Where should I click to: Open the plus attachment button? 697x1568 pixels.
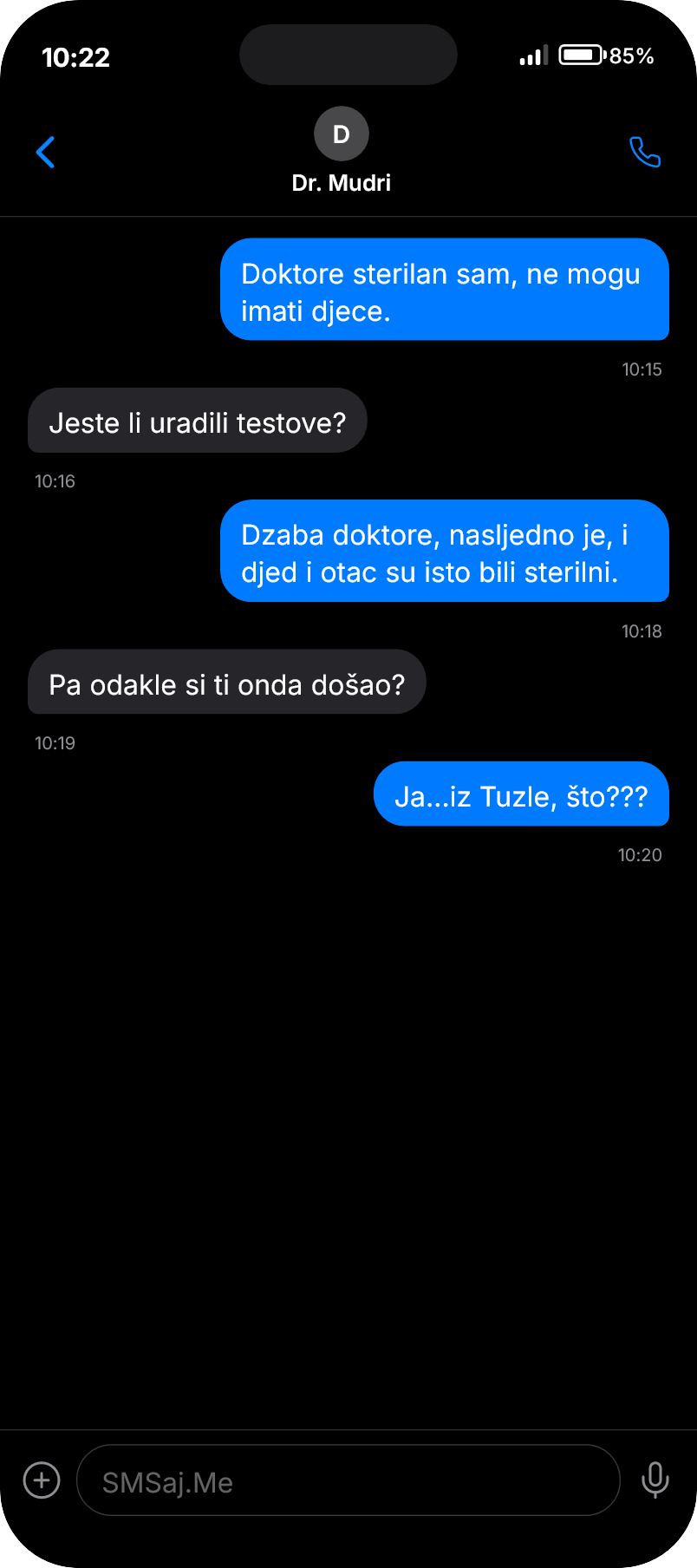tap(42, 1480)
